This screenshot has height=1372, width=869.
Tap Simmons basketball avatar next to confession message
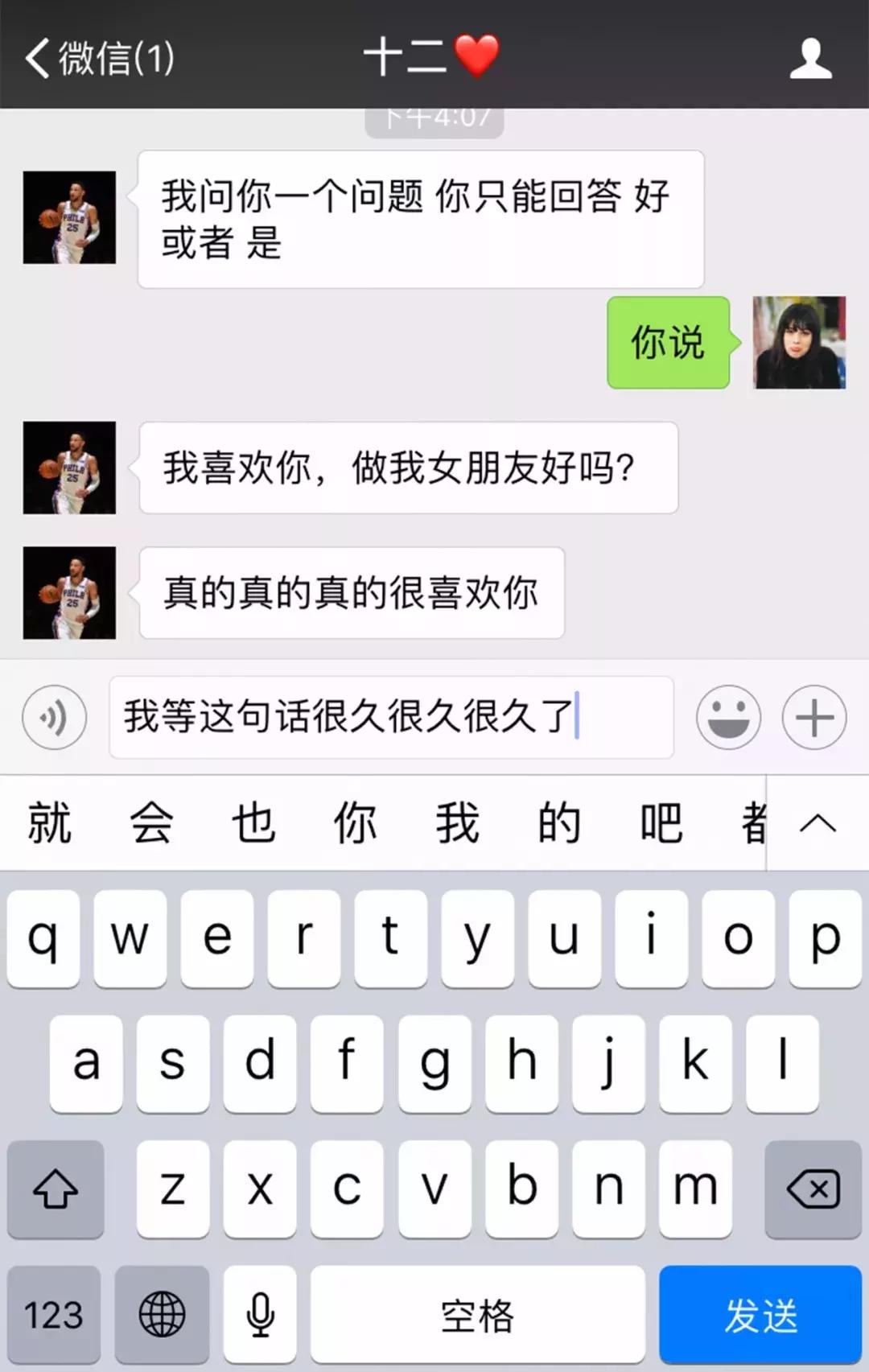(x=68, y=468)
